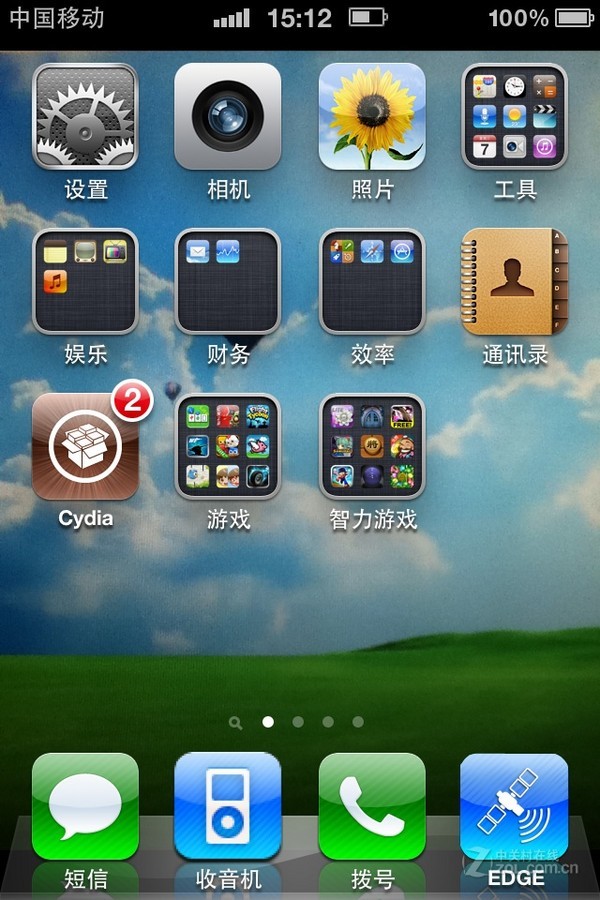The width and height of the screenshot is (600, 900).
Task: Open the 财务 folder
Action: tap(228, 282)
